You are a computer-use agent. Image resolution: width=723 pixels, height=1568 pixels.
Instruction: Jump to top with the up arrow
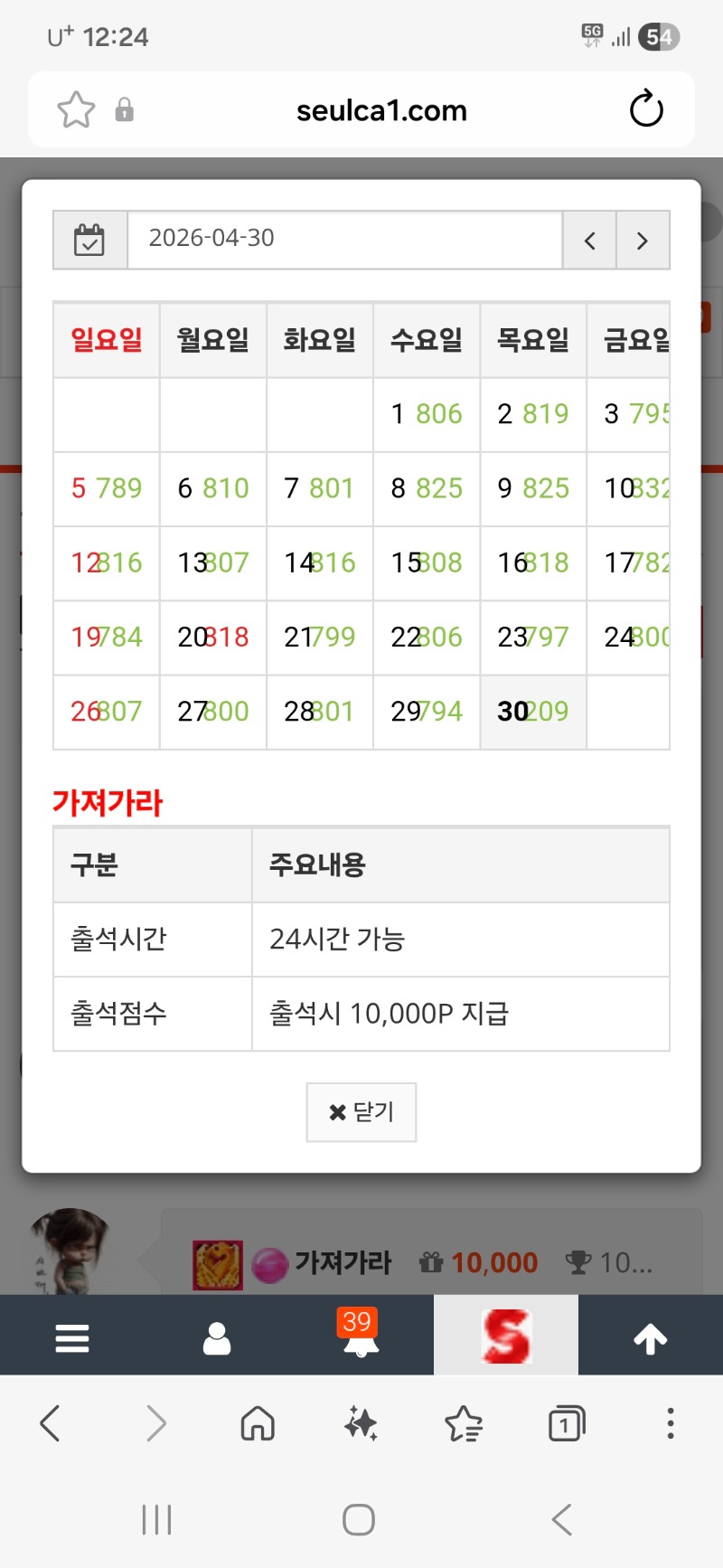(650, 1337)
